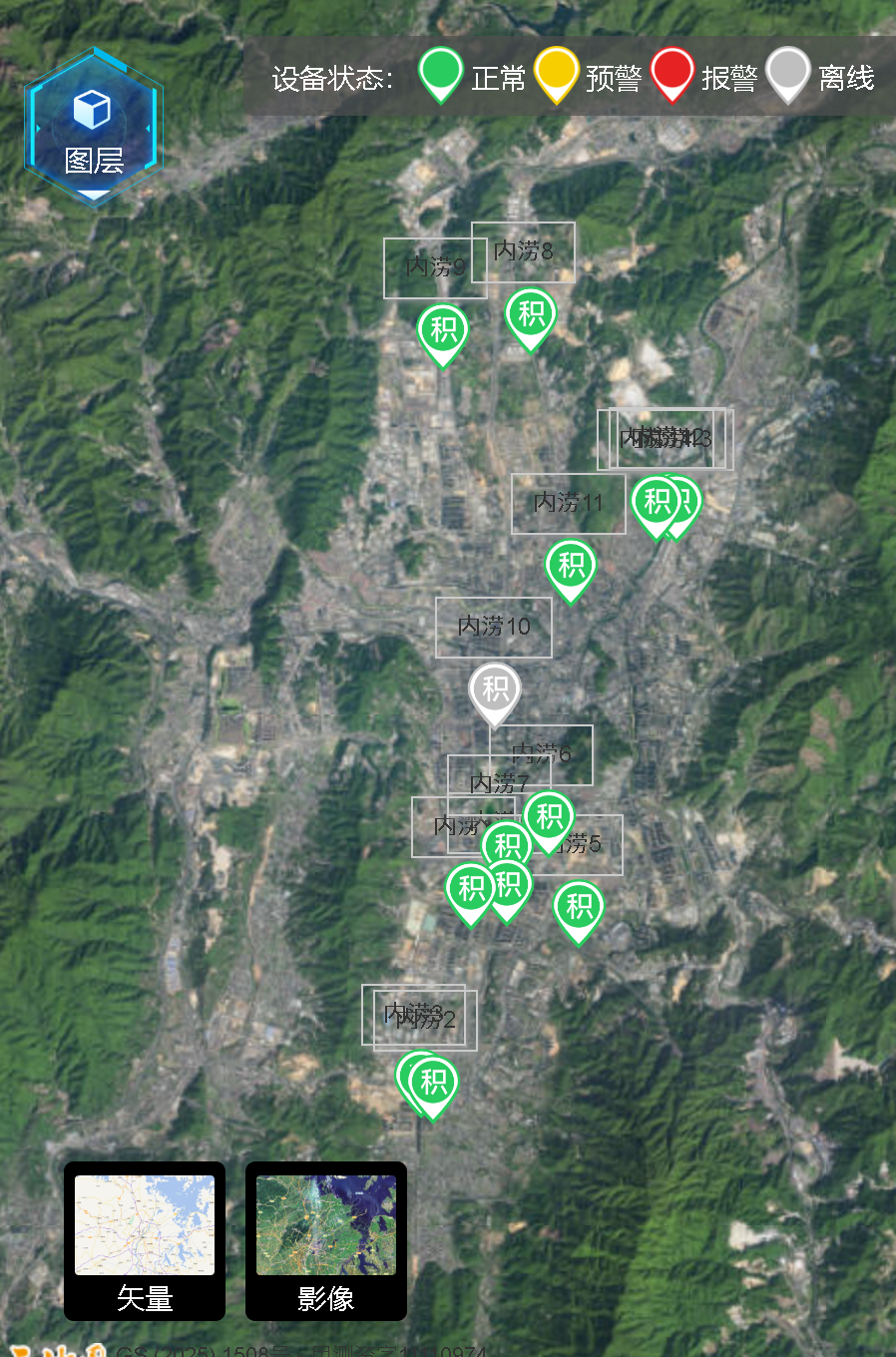
Task: Tap the offline gray 内涝10 marker
Action: (495, 688)
